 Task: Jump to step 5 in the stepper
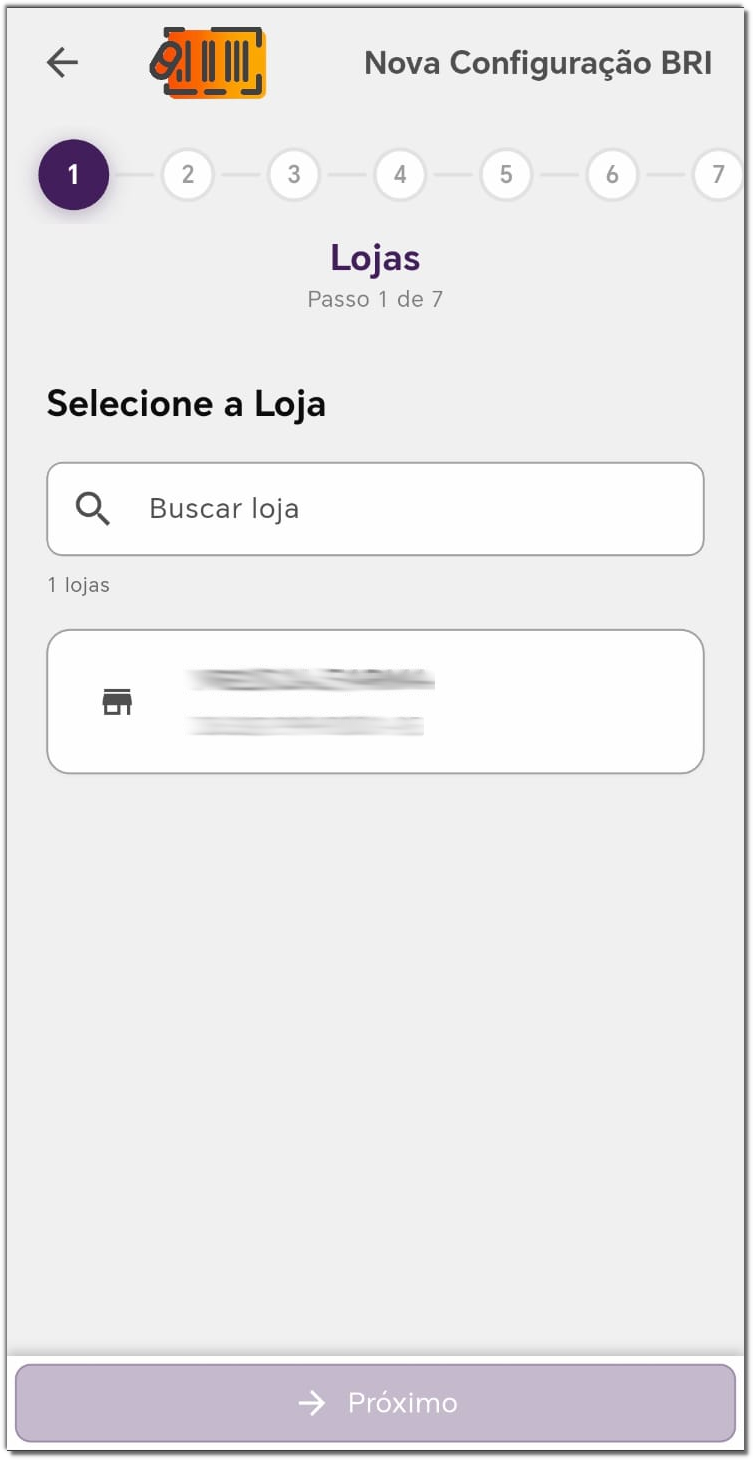click(x=506, y=175)
